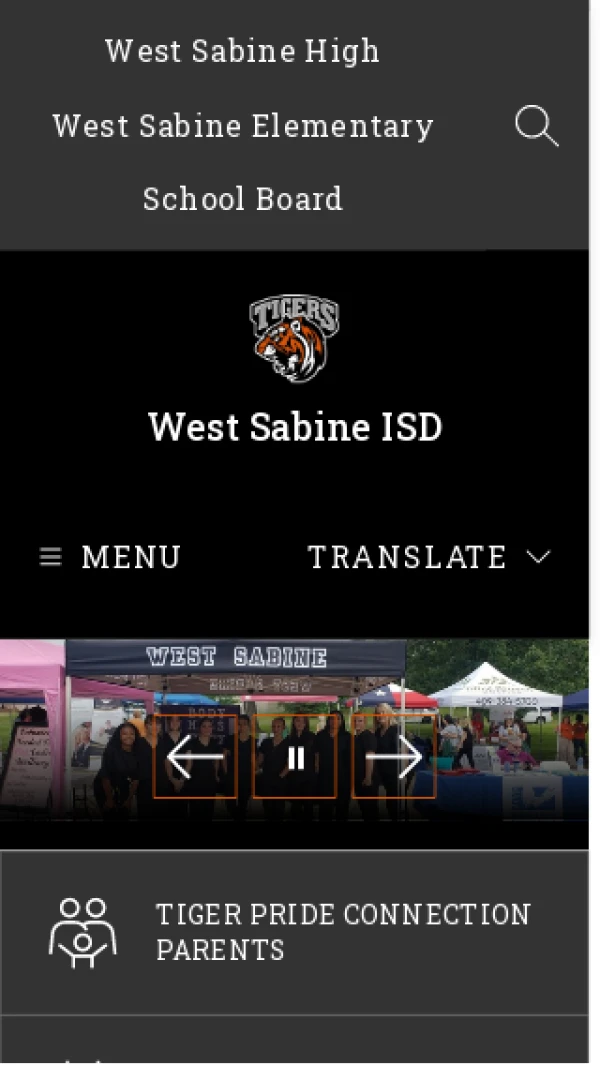Advance to next slide with right arrow
Viewport: 600px width, 1065px height.
[394, 757]
